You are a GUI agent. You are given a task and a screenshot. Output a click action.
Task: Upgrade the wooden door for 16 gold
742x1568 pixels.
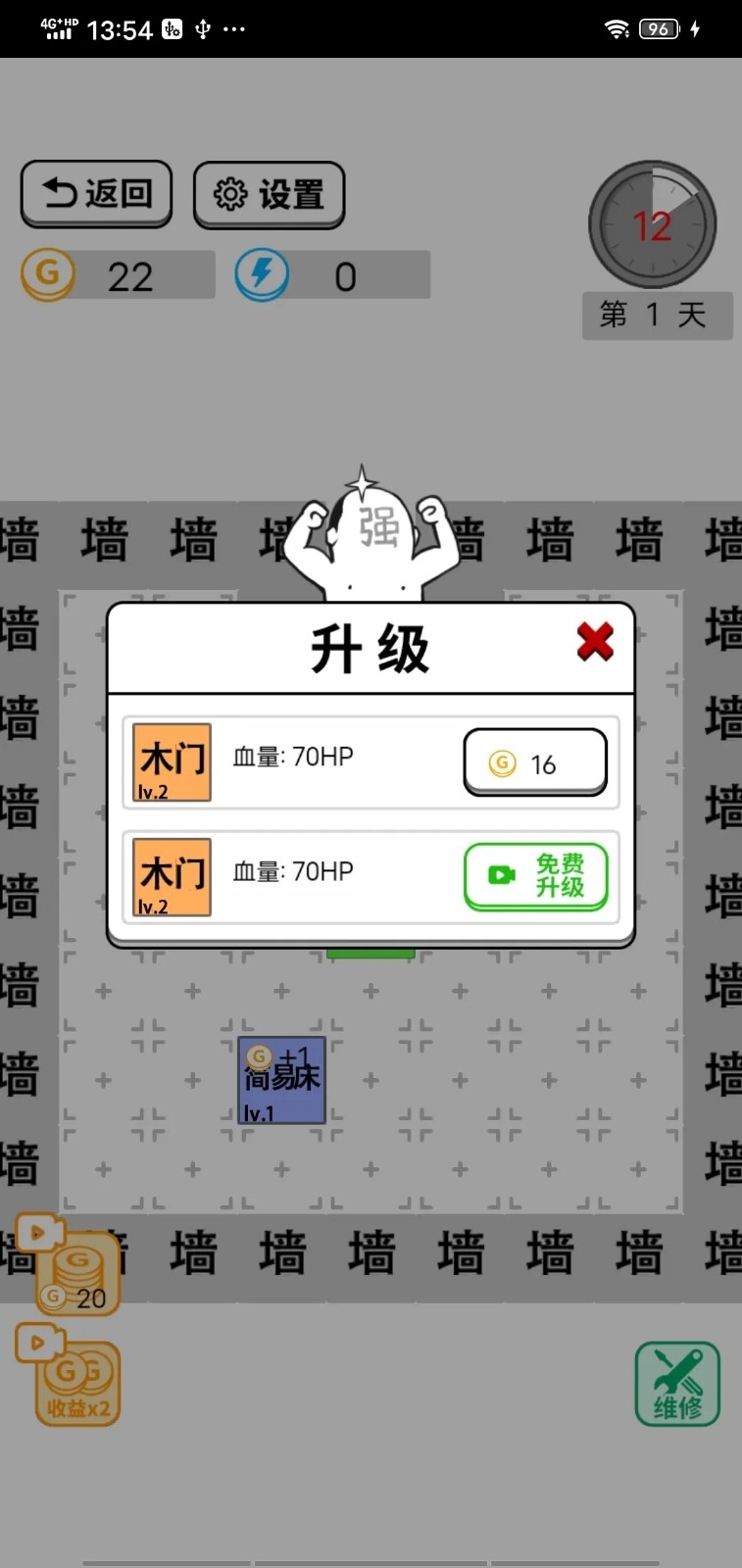pyautogui.click(x=535, y=762)
